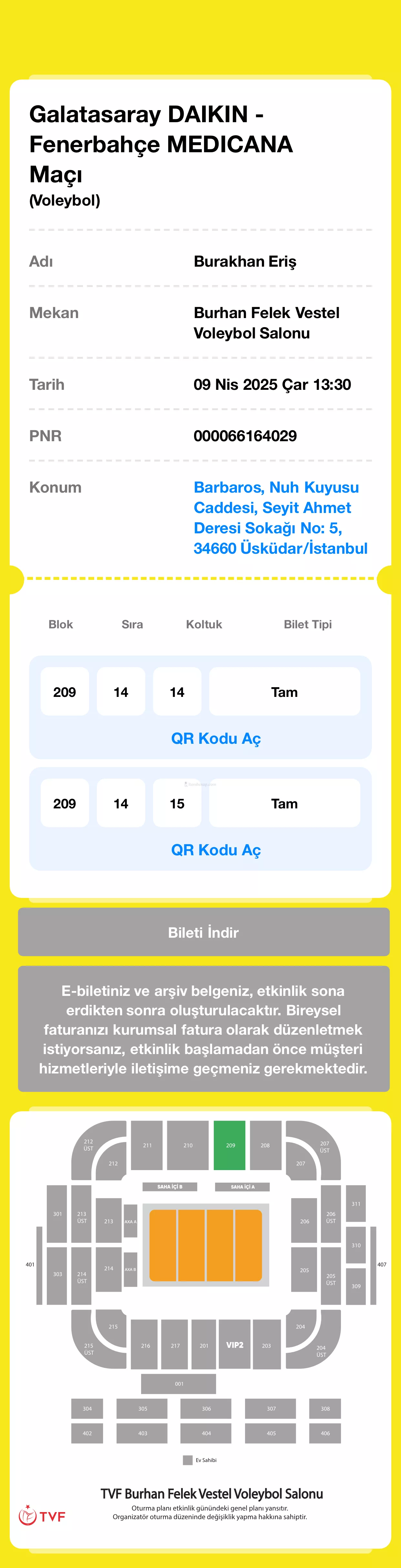Open the Barbaros, Nuh Kuyusu Caddesi address link
The height and width of the screenshot is (1568, 401).
[x=280, y=517]
